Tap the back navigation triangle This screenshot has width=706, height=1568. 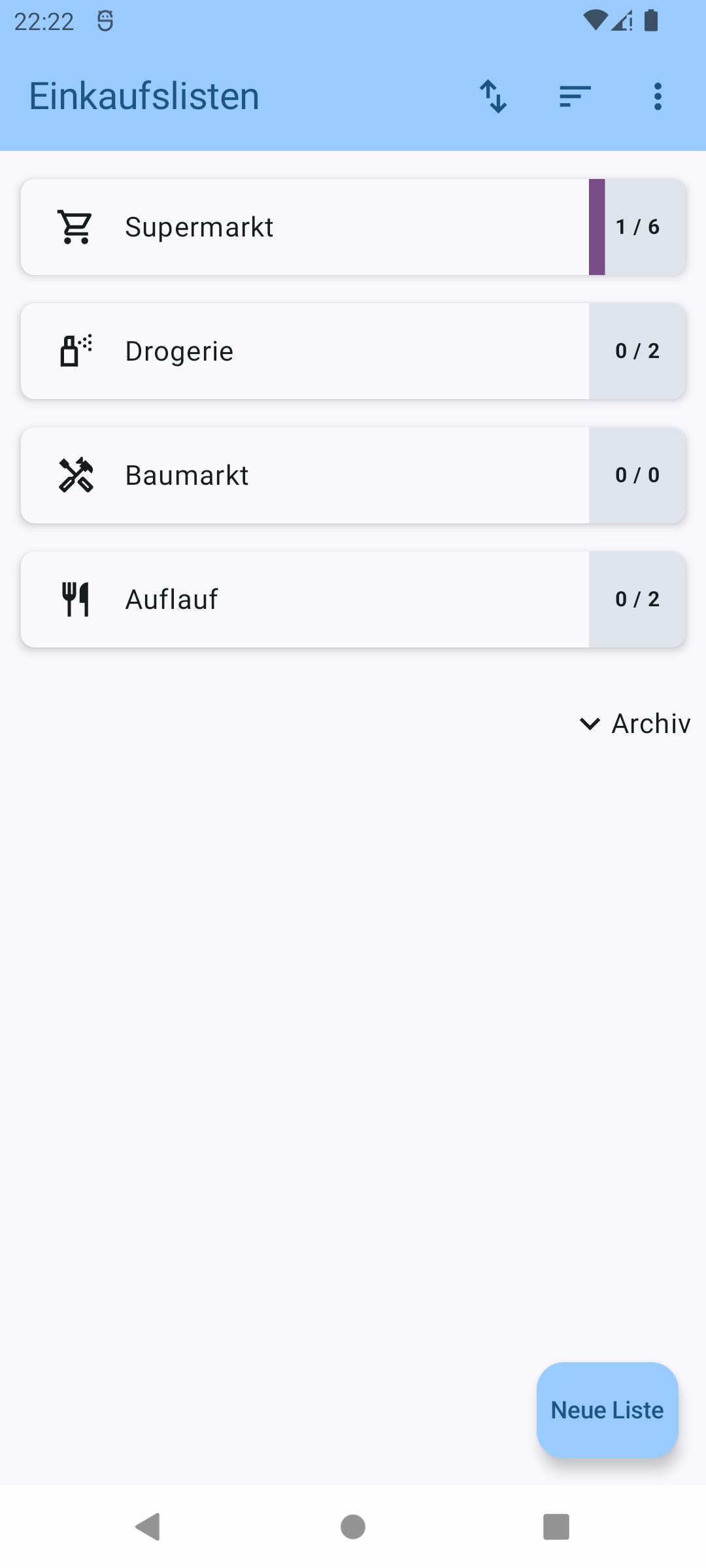click(149, 1527)
